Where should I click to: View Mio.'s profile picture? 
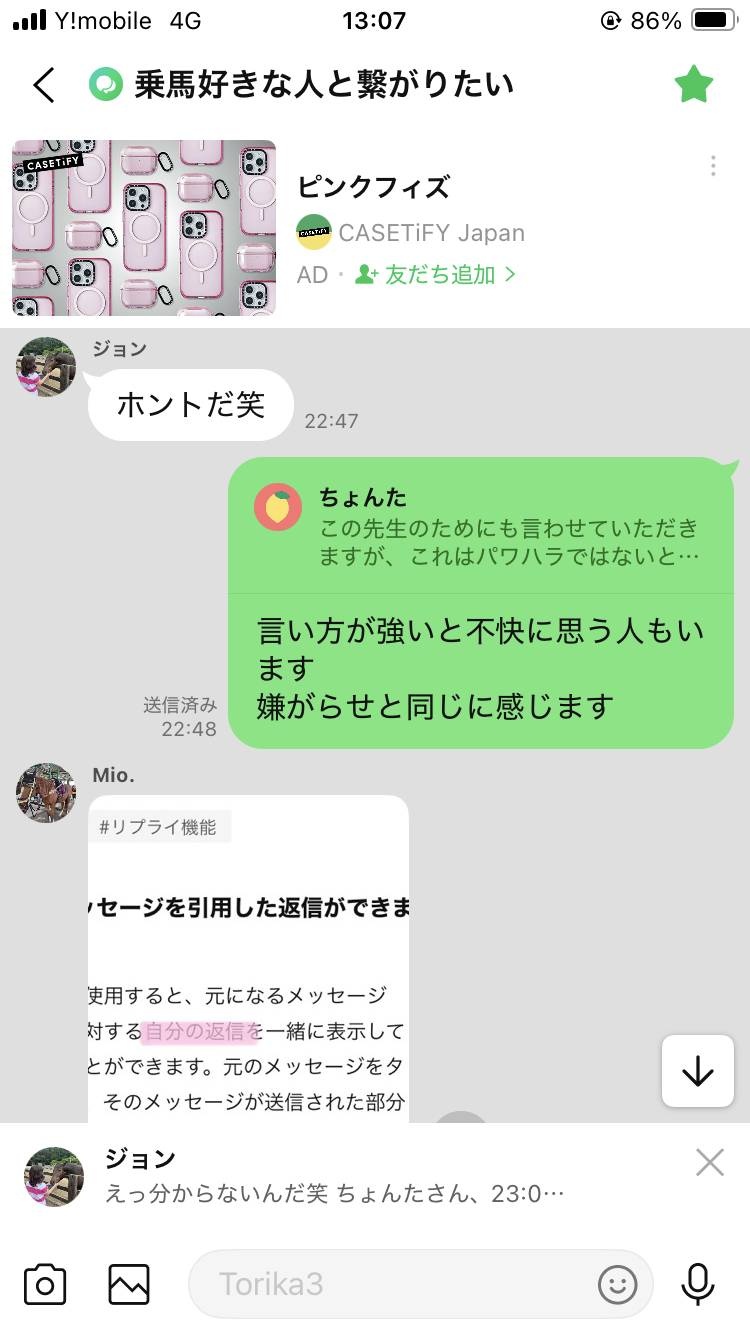(46, 793)
